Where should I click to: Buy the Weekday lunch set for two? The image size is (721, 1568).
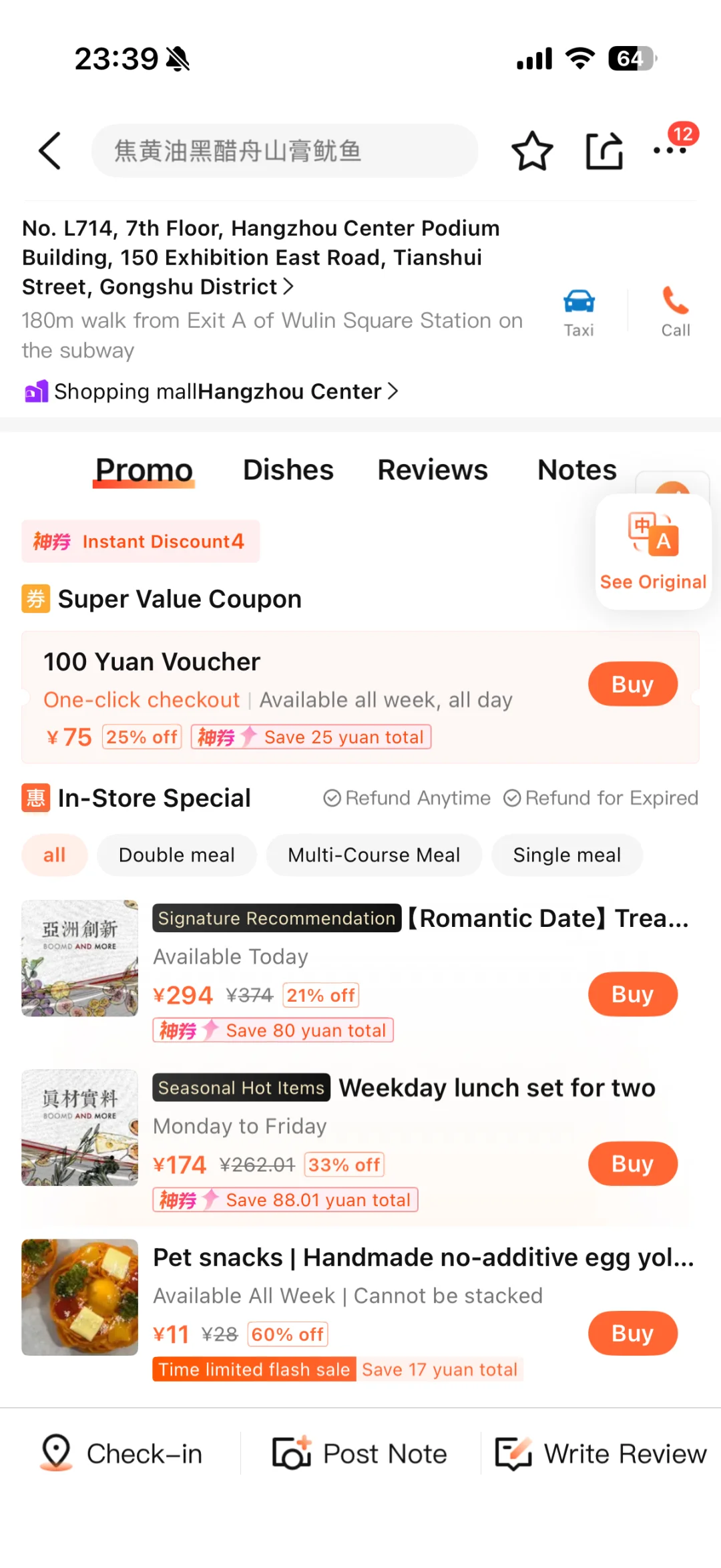tap(632, 1164)
